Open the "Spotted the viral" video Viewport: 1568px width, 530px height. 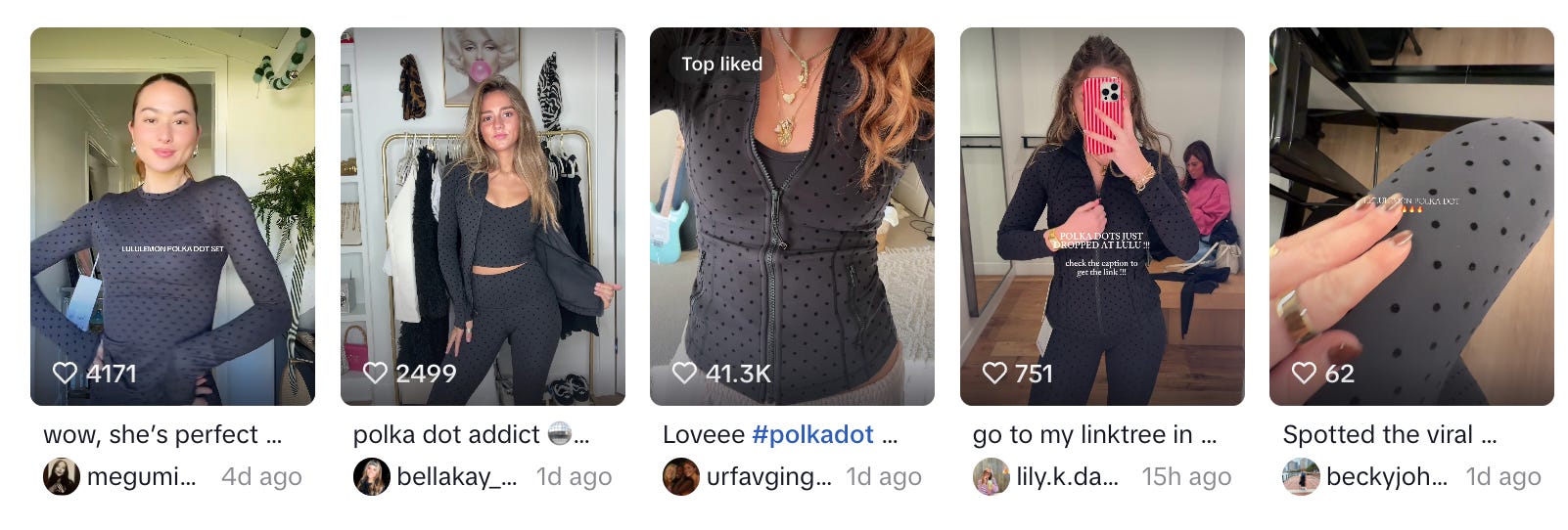pos(1411,216)
